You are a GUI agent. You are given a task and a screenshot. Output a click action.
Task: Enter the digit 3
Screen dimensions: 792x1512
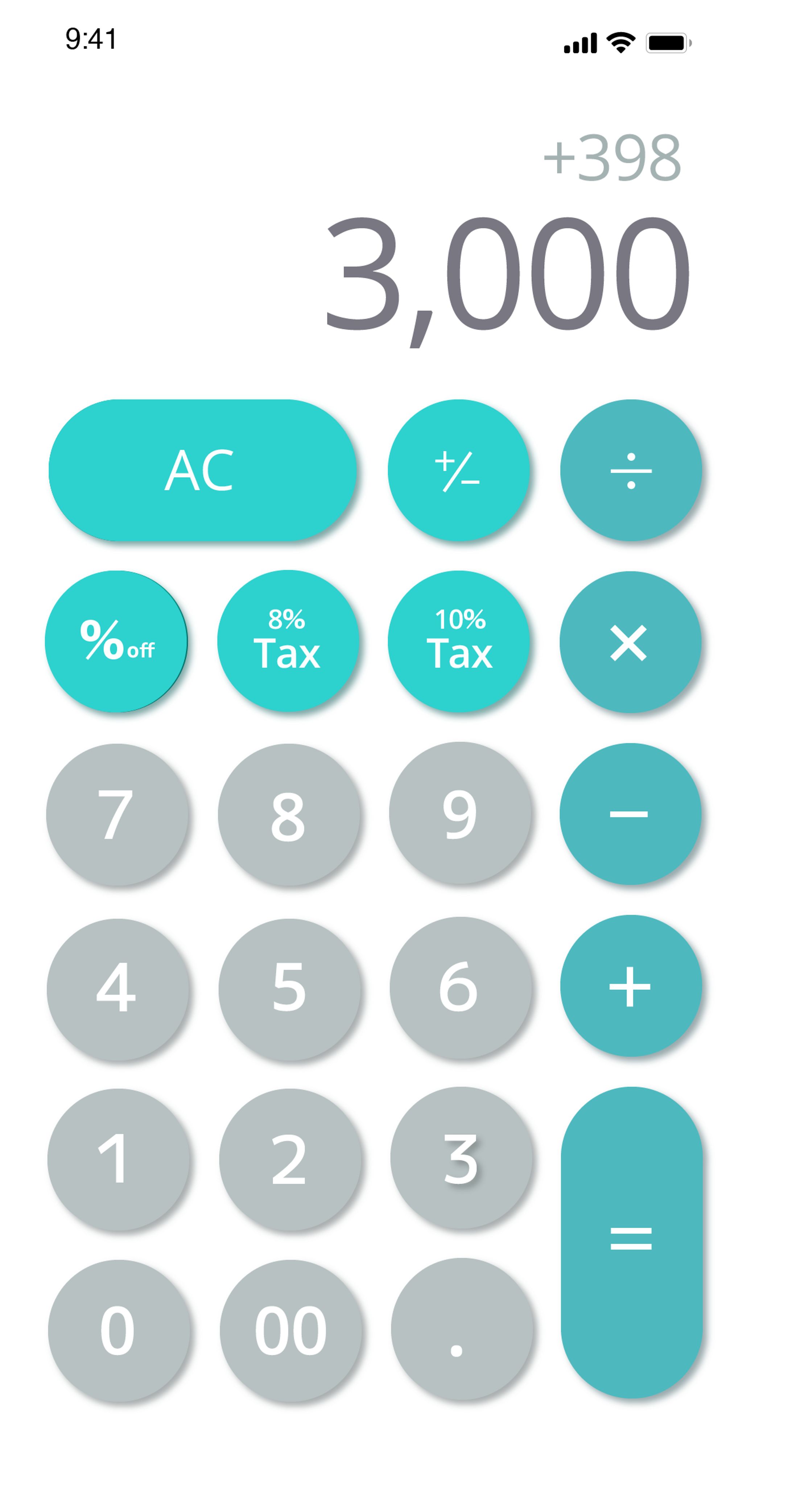(461, 1157)
